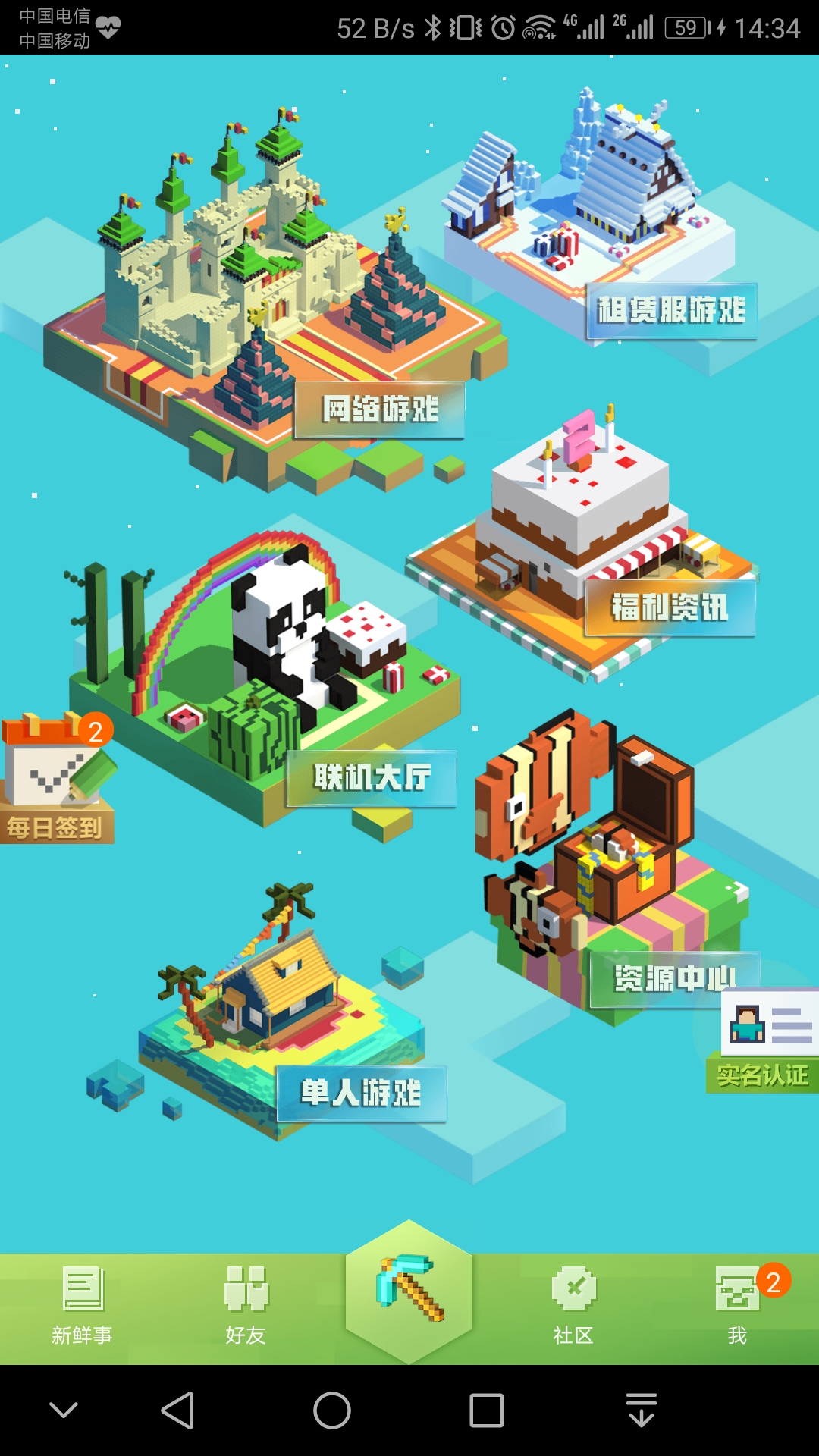
Task: Enter the 联机大厅 multiplayer lobby
Action: [372, 778]
